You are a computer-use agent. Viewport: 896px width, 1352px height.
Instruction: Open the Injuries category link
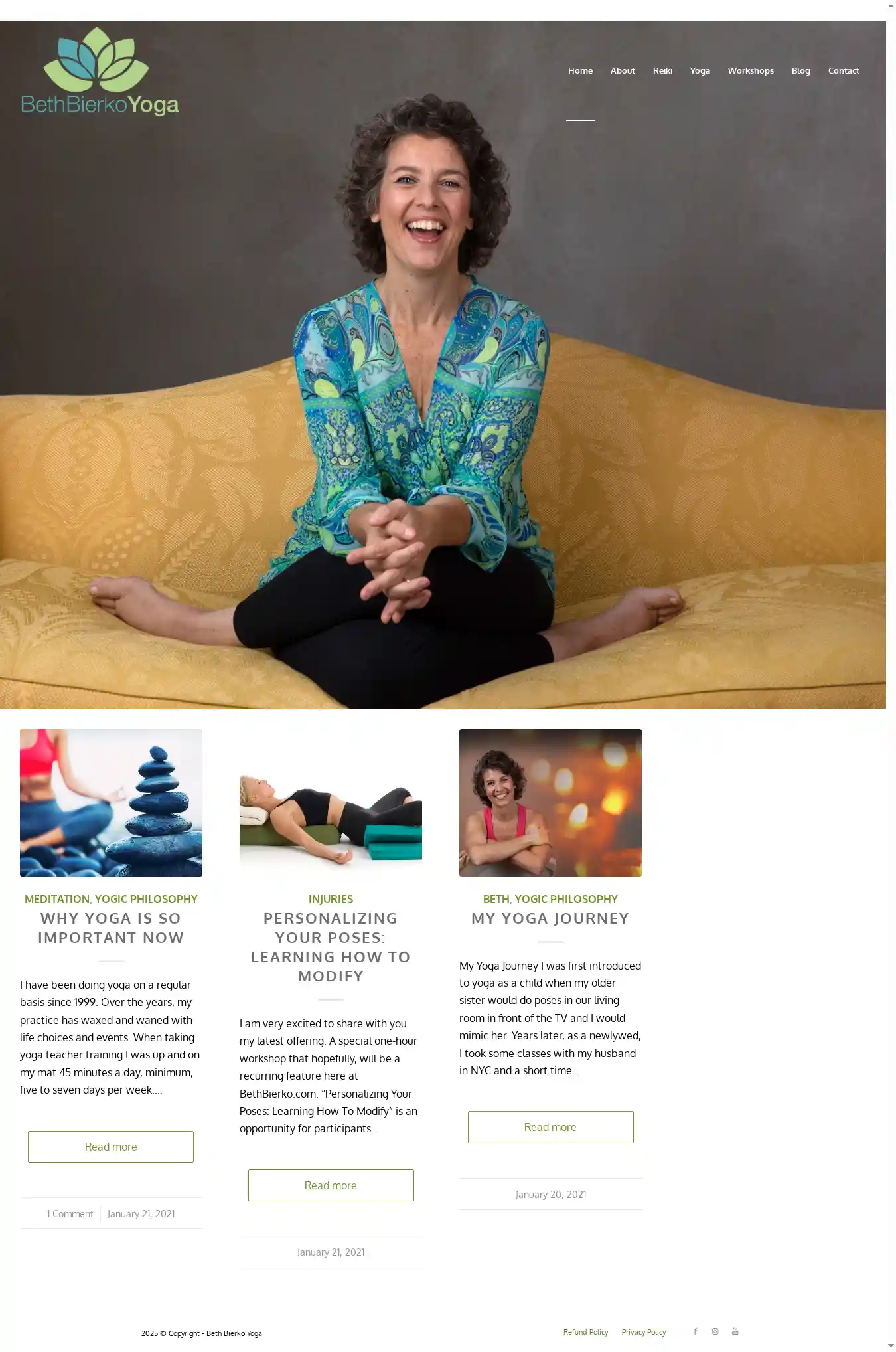tap(331, 898)
